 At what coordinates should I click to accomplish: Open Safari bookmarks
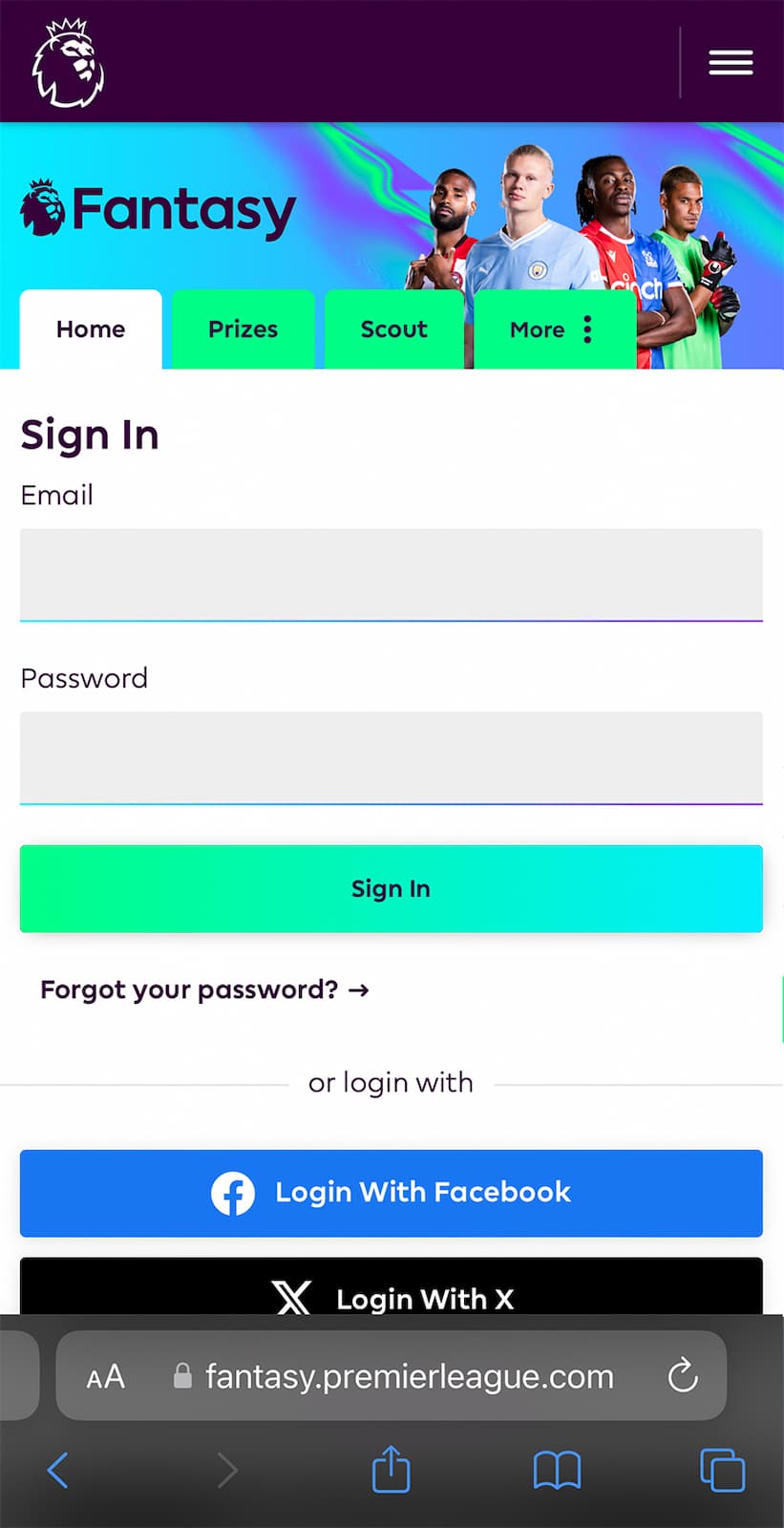pyautogui.click(x=557, y=1471)
